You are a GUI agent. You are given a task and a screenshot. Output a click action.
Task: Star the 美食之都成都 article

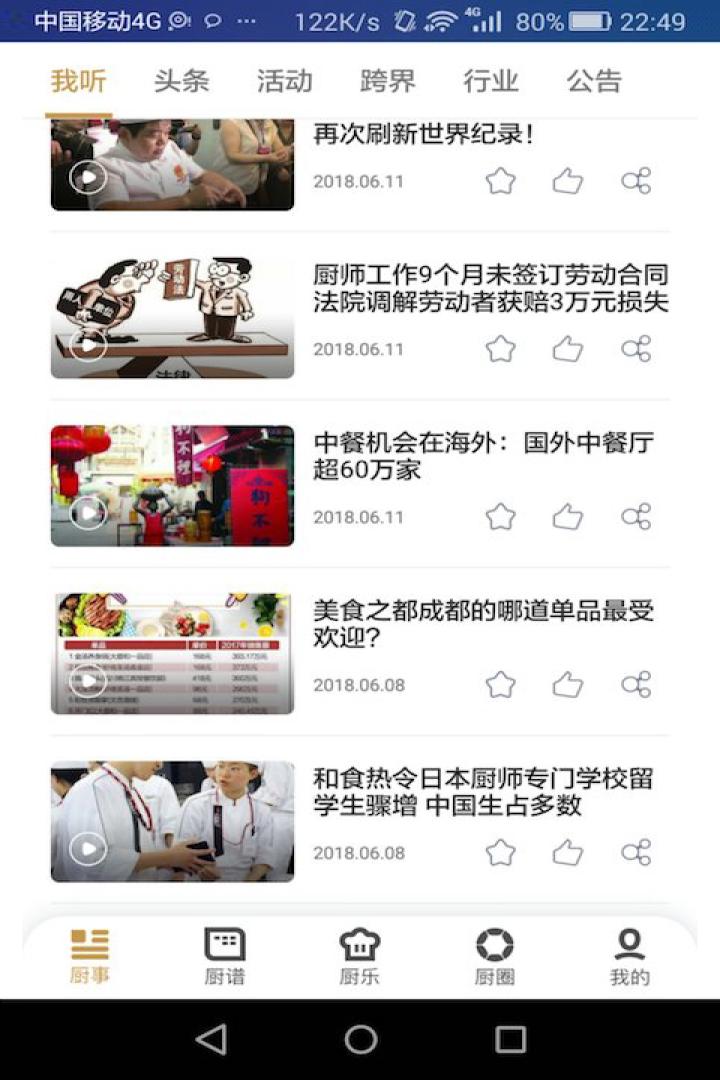point(500,685)
